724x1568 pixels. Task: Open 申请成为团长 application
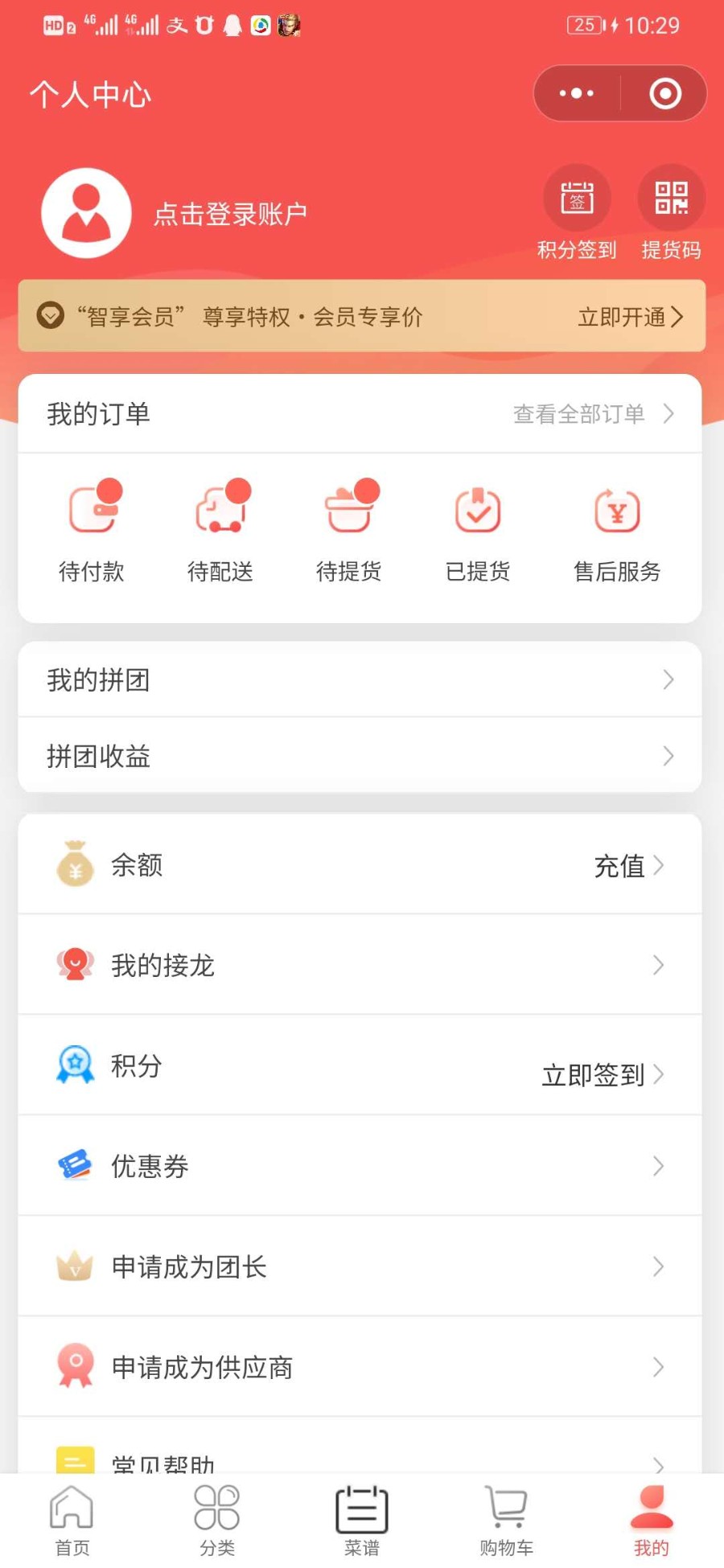[360, 1266]
